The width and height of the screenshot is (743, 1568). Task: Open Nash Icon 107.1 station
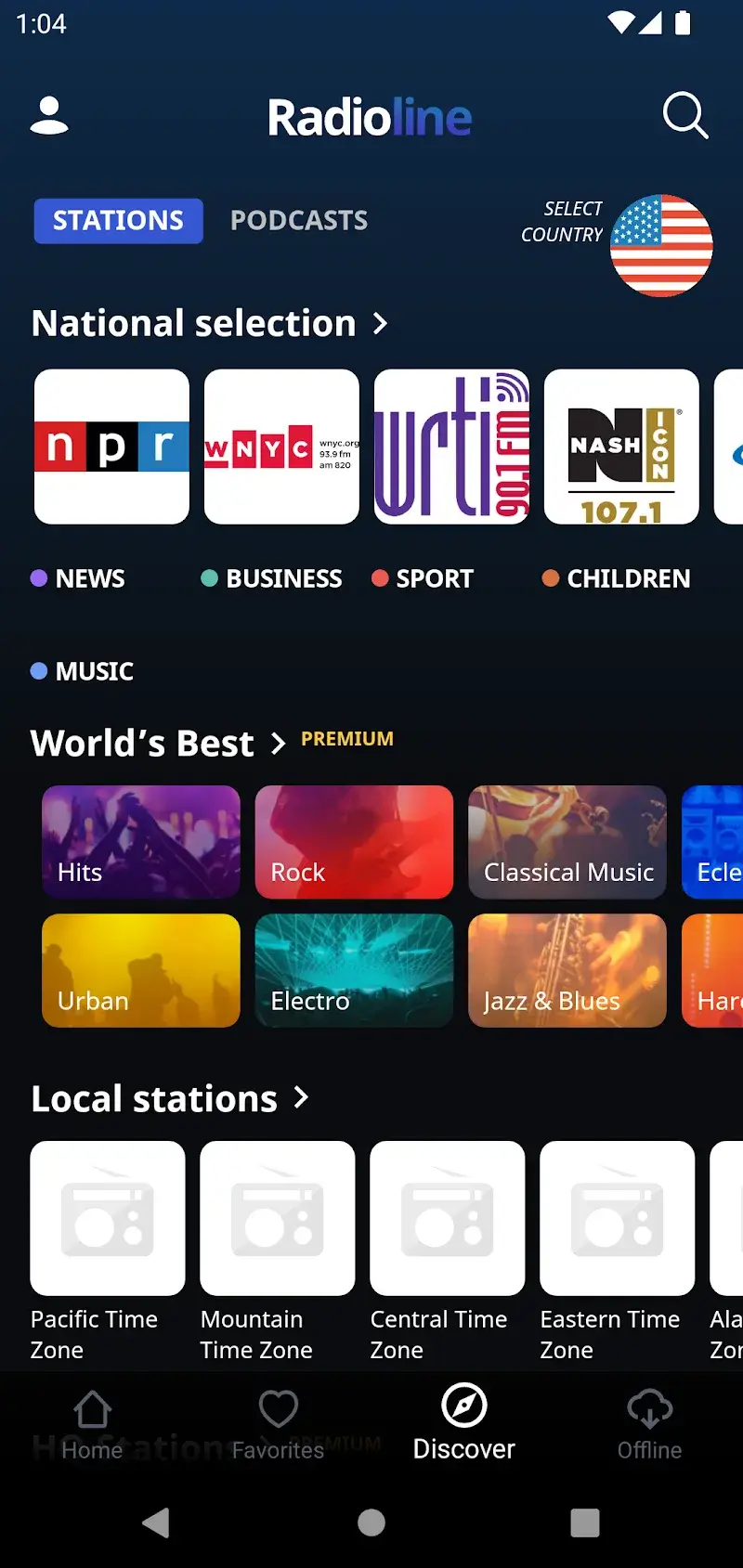(x=621, y=447)
